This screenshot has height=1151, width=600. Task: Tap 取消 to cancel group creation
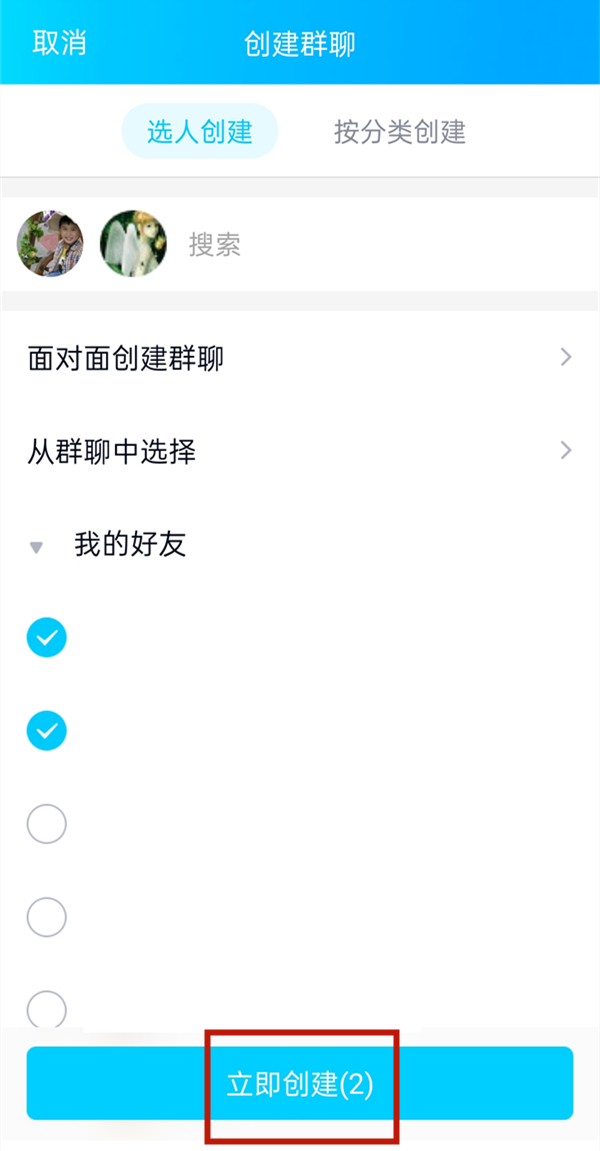coord(59,43)
